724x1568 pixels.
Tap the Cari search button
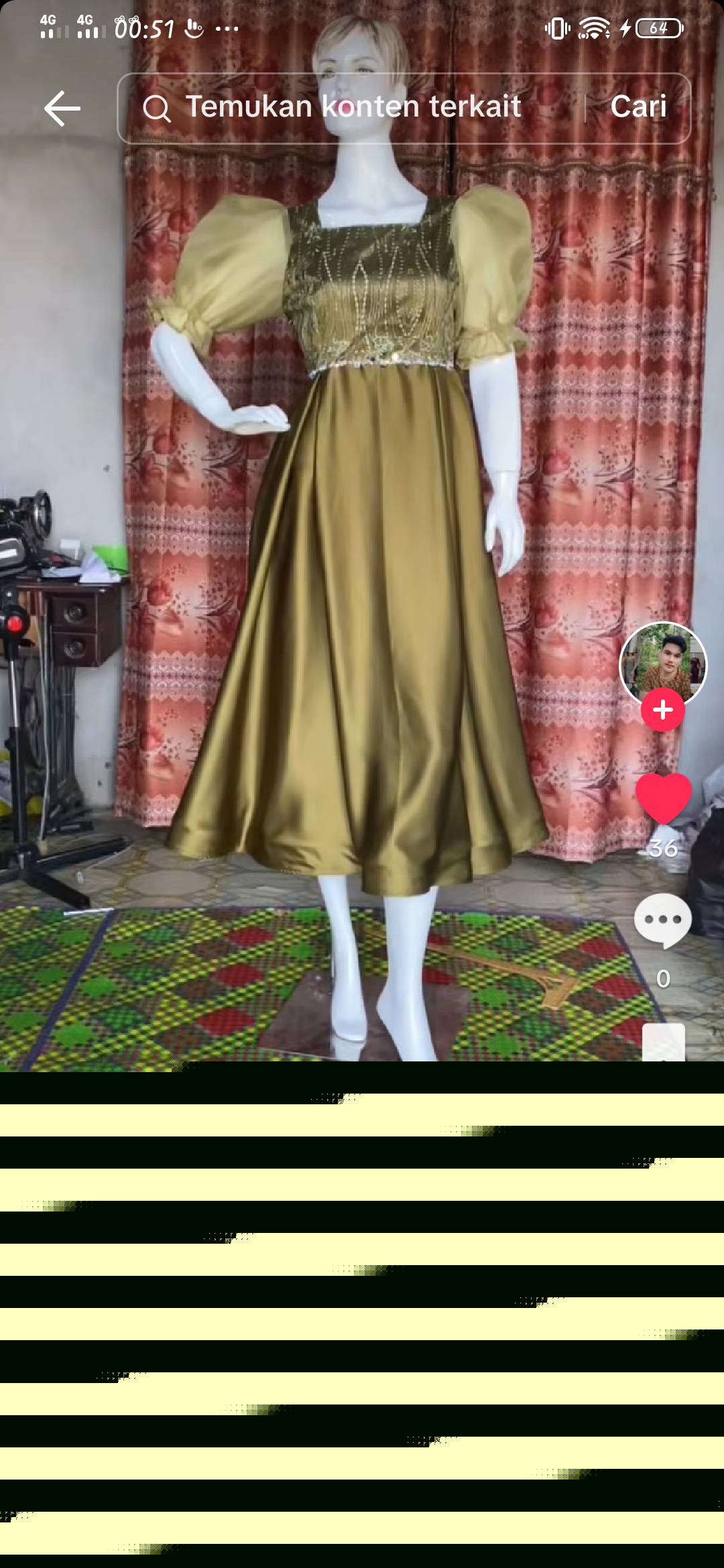tap(638, 107)
